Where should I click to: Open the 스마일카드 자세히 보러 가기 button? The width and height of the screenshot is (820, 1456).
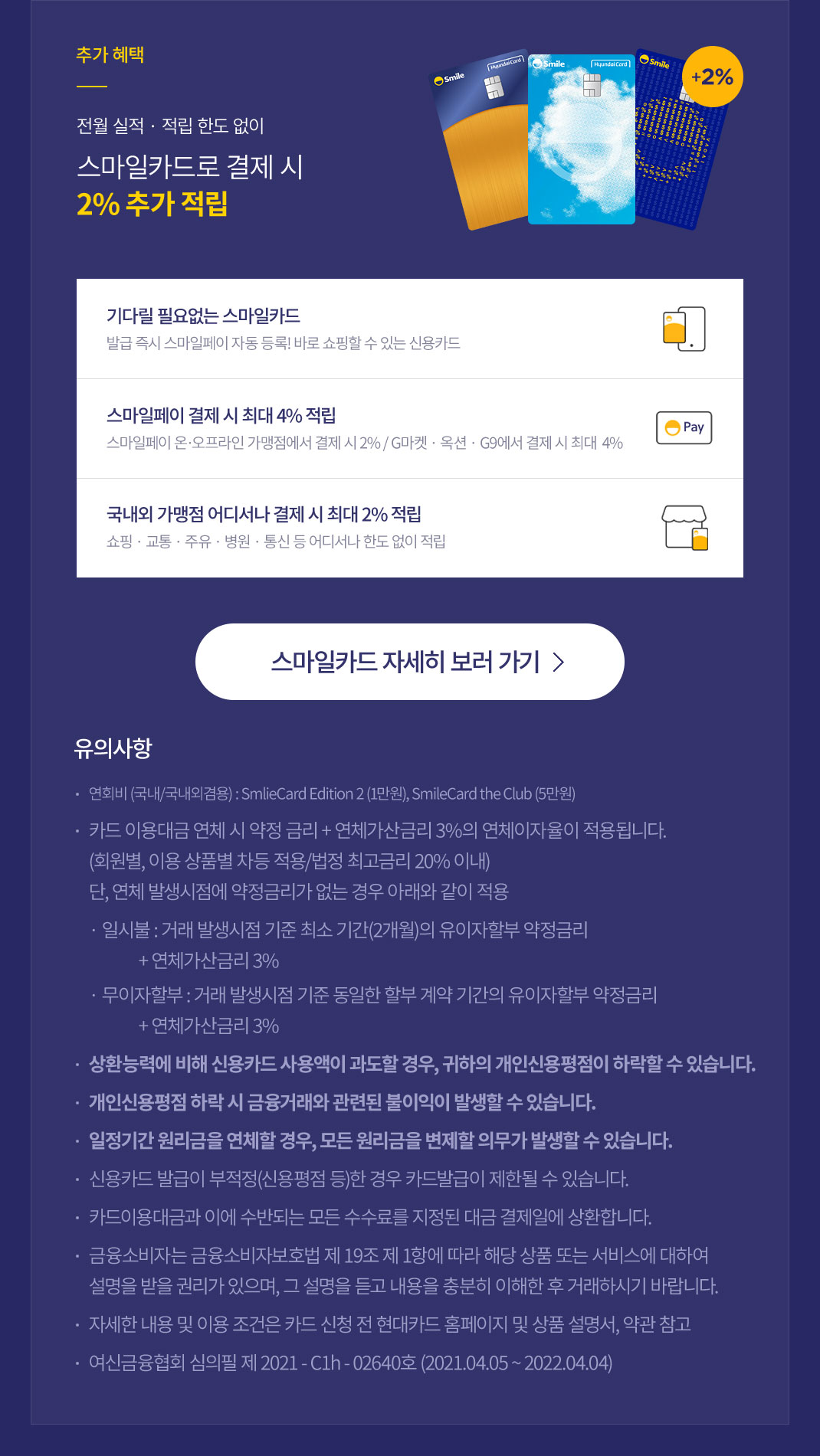pyautogui.click(x=409, y=662)
